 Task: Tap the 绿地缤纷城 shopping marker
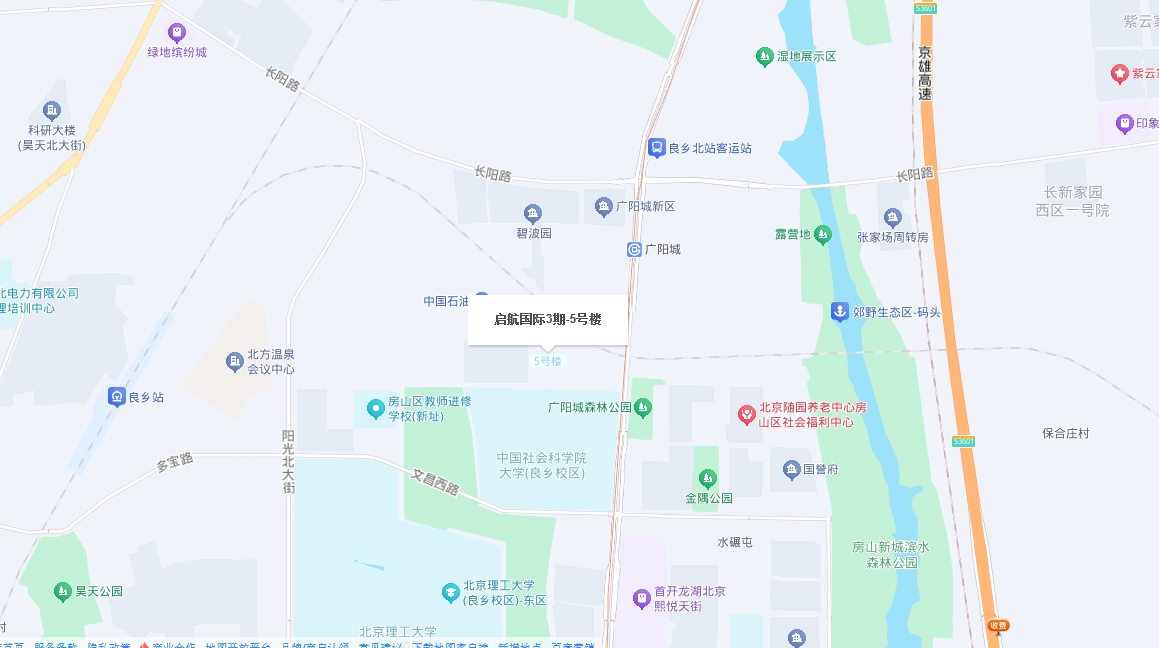(177, 32)
